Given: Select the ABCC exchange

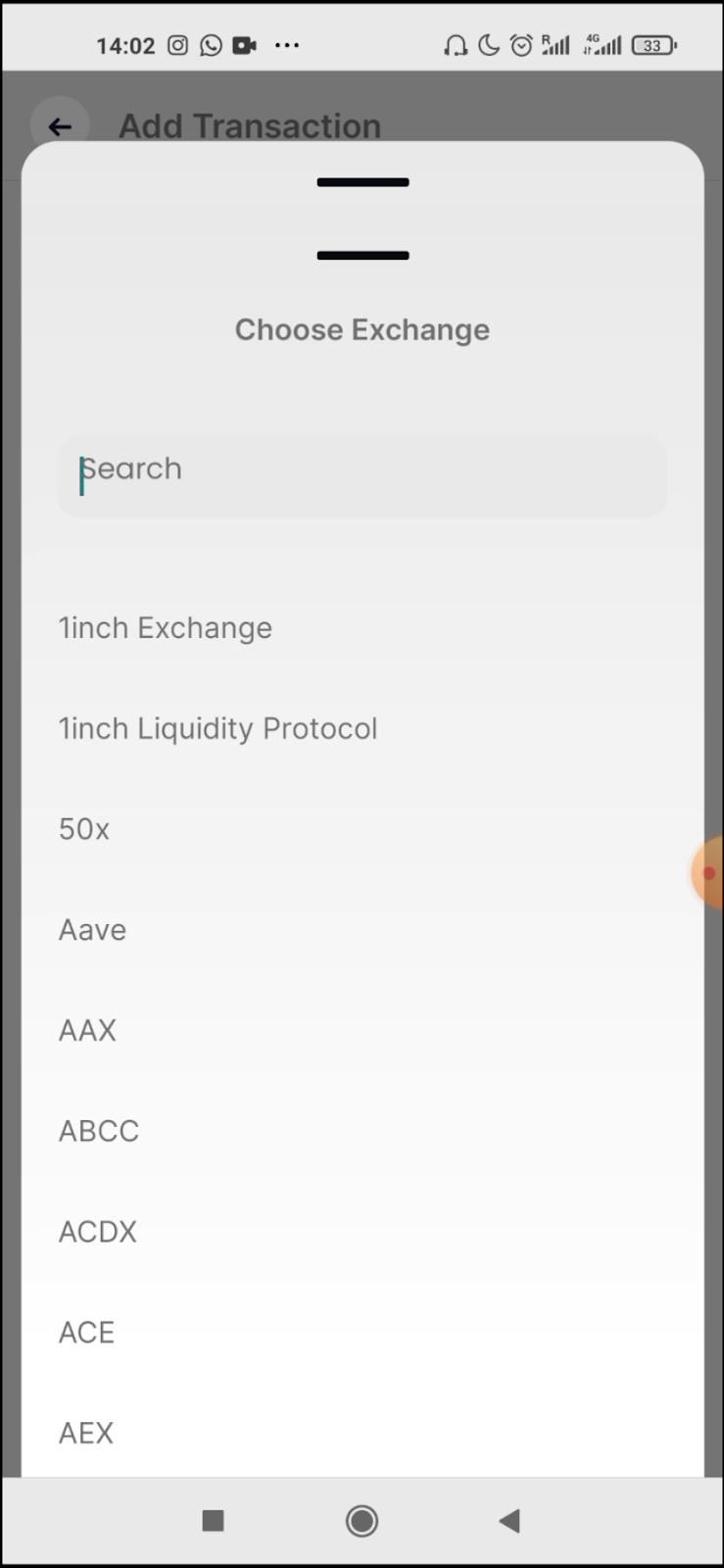Looking at the screenshot, I should (99, 1131).
